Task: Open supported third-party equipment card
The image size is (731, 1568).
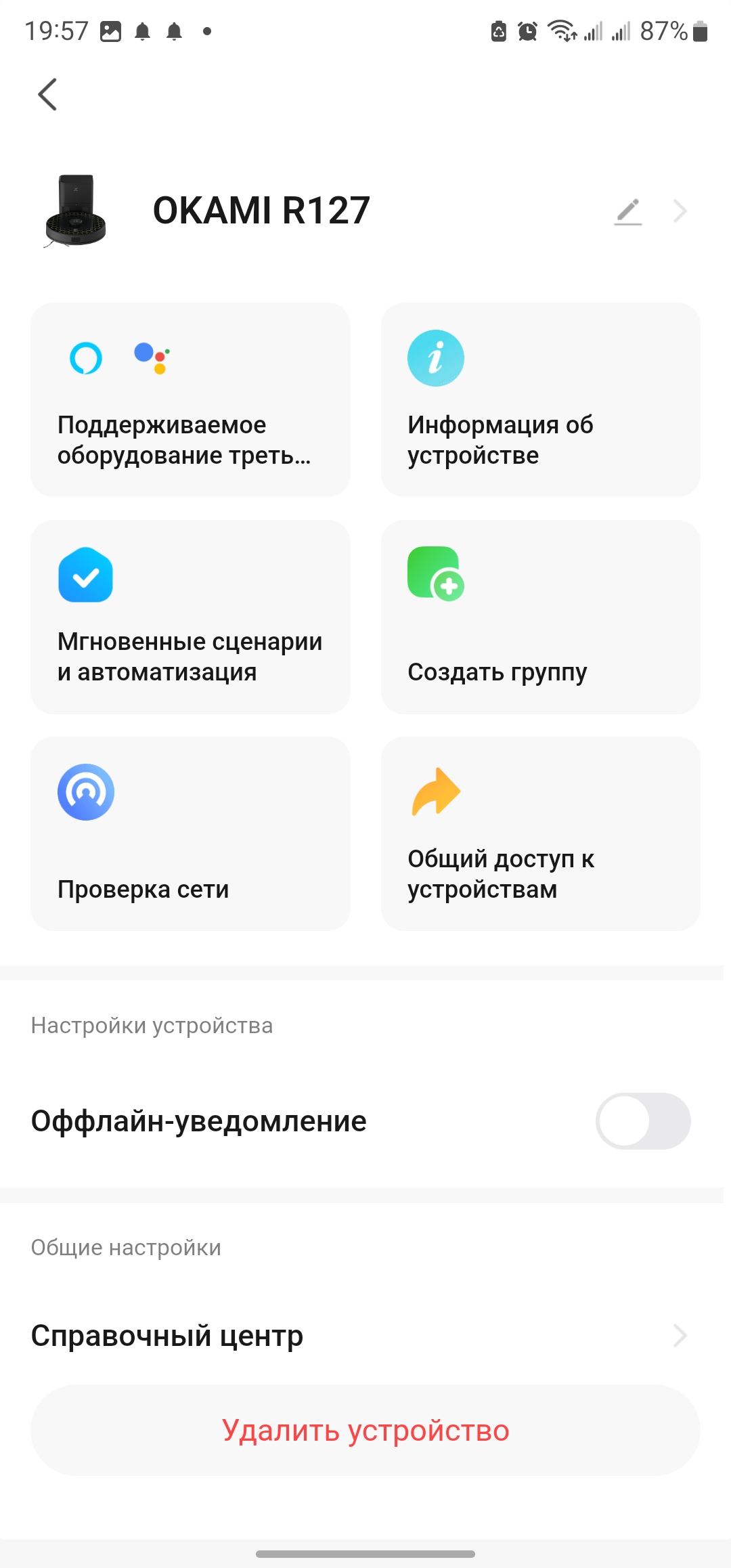Action: [190, 399]
